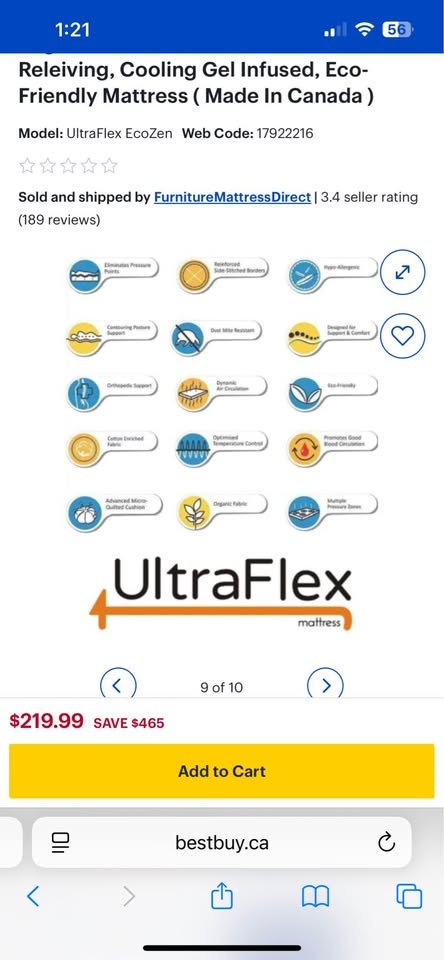Go to the previous product image
This screenshot has width=444, height=960.
pyautogui.click(x=118, y=684)
